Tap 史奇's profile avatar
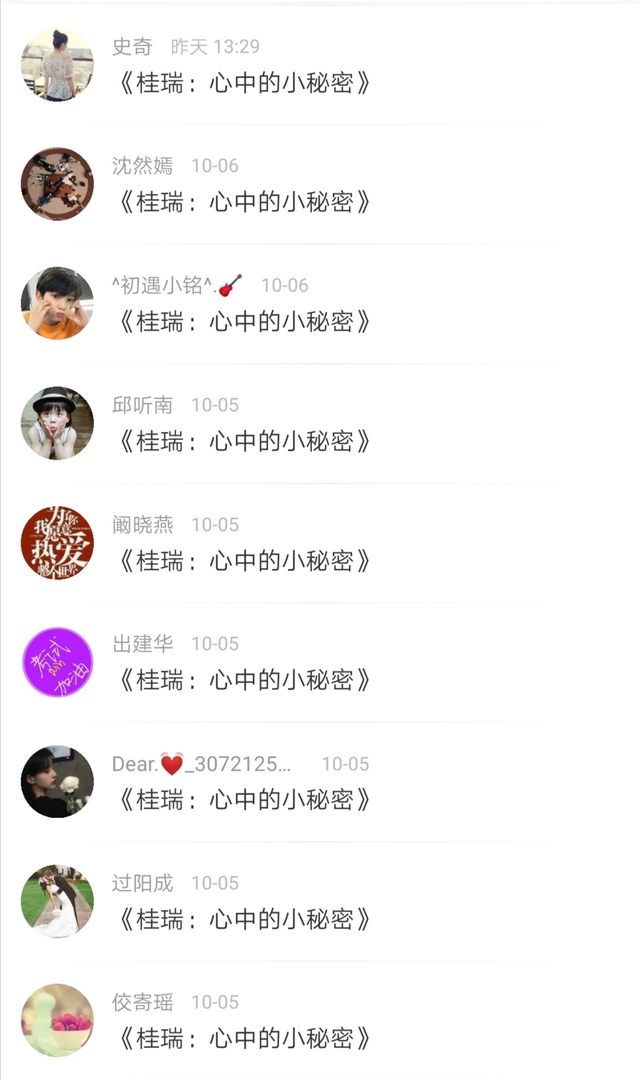Viewport: 640px width, 1080px height. click(57, 65)
